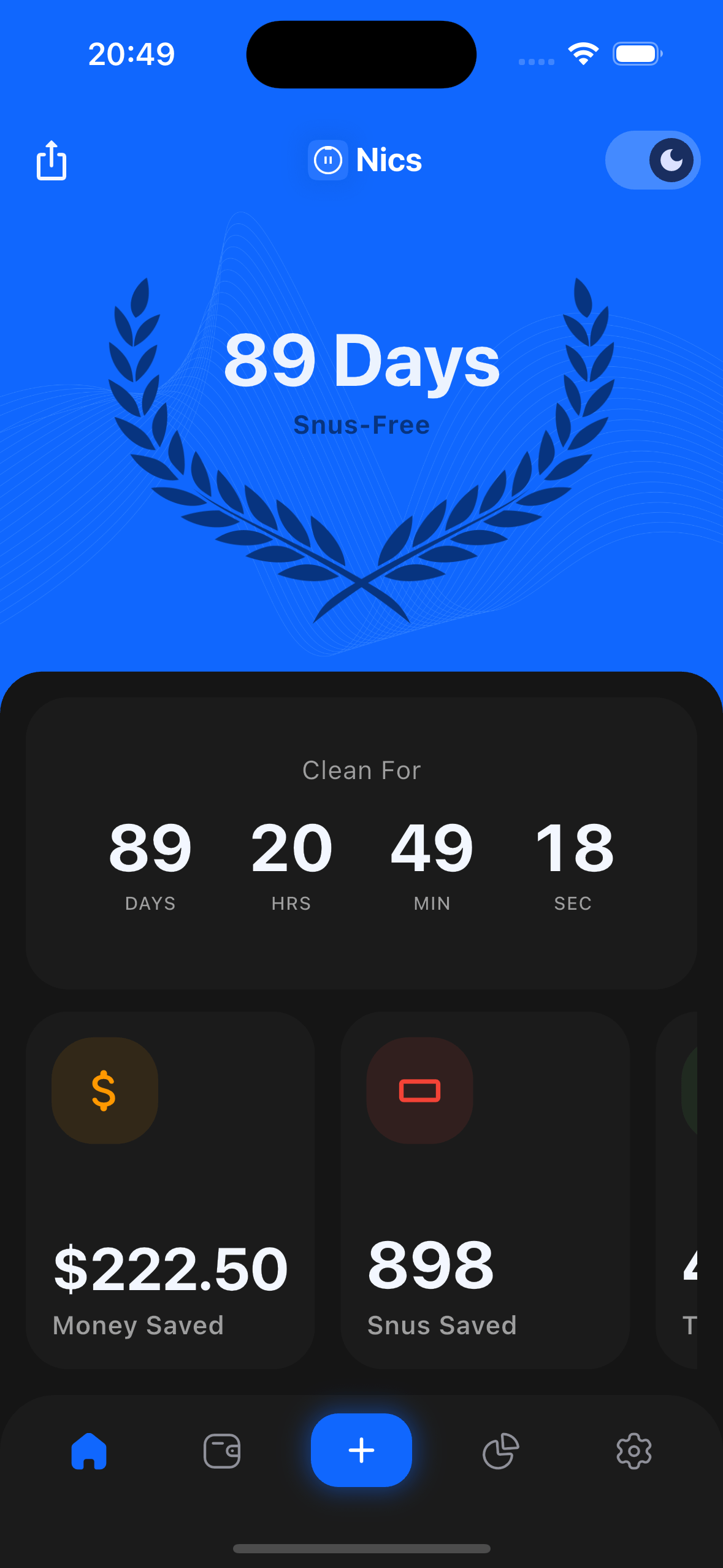Viewport: 723px width, 1568px height.
Task: Open the statistics pie chart tab
Action: point(500,1451)
